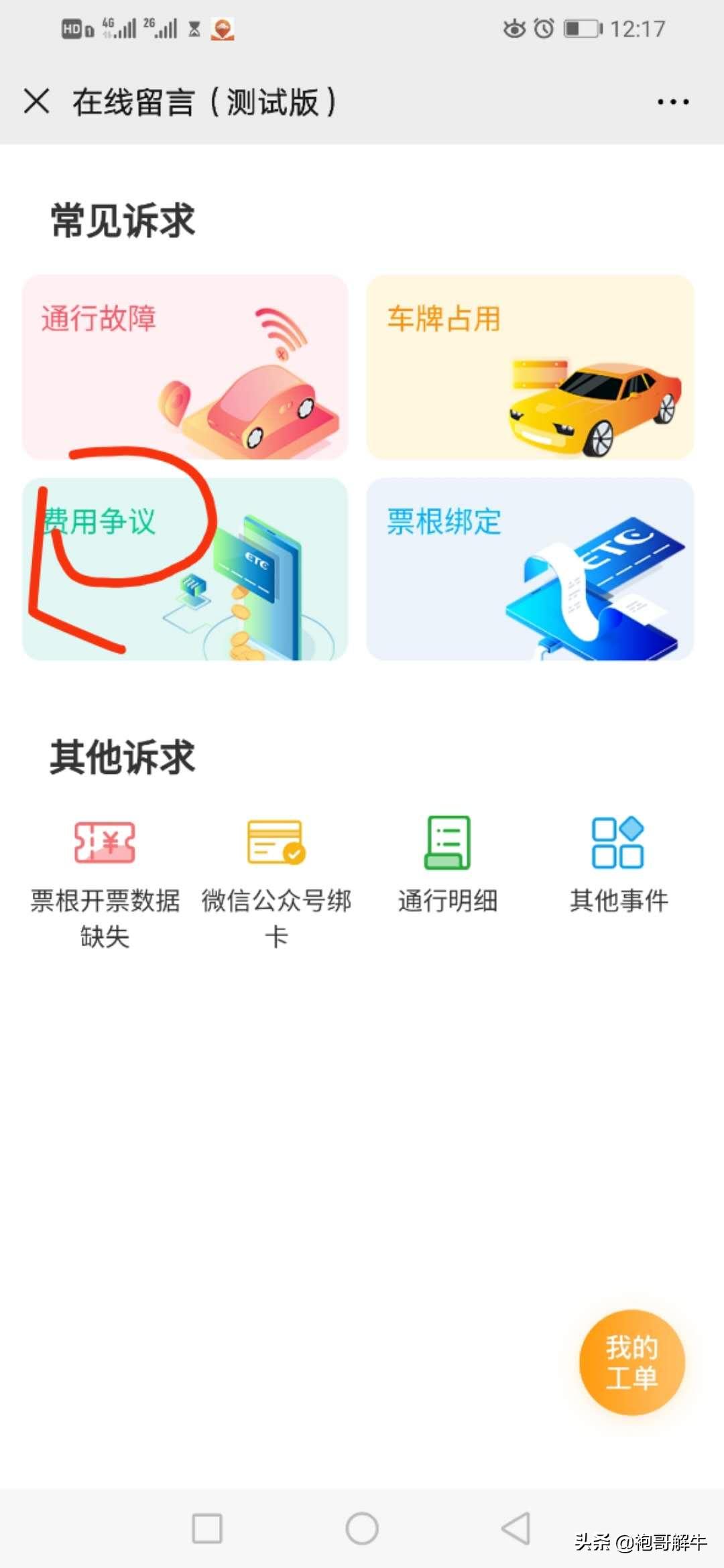Open 我的工单 floating button
This screenshot has width=724, height=1568.
click(631, 1362)
